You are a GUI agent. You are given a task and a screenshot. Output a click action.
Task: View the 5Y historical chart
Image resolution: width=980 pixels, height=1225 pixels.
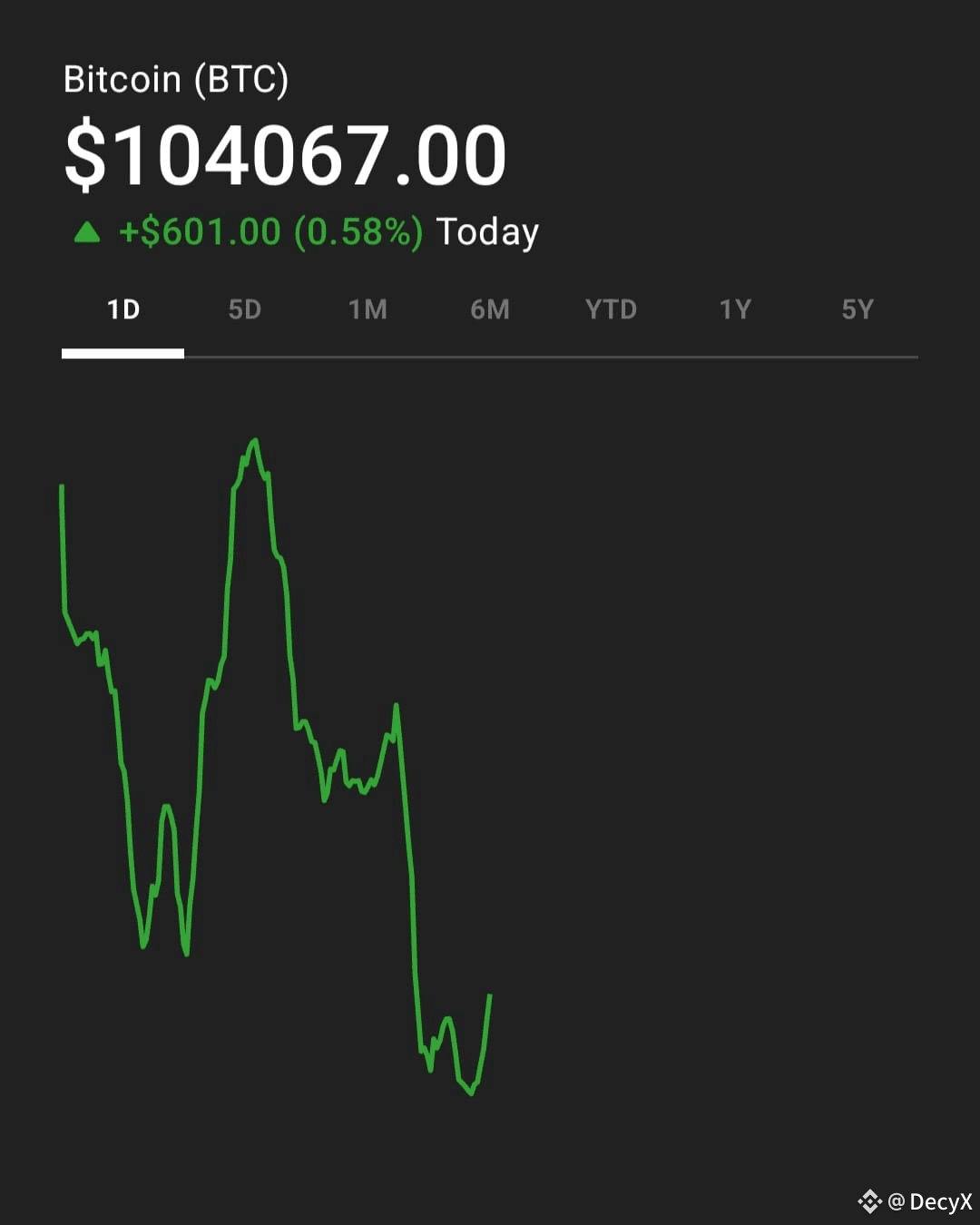(x=856, y=309)
